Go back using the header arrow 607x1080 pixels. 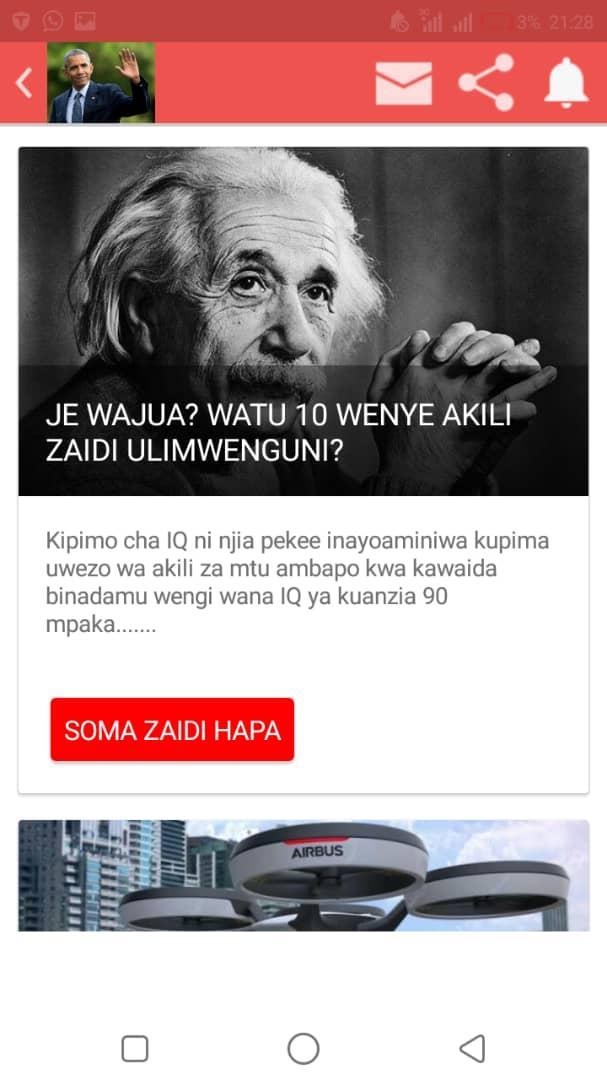(x=24, y=83)
